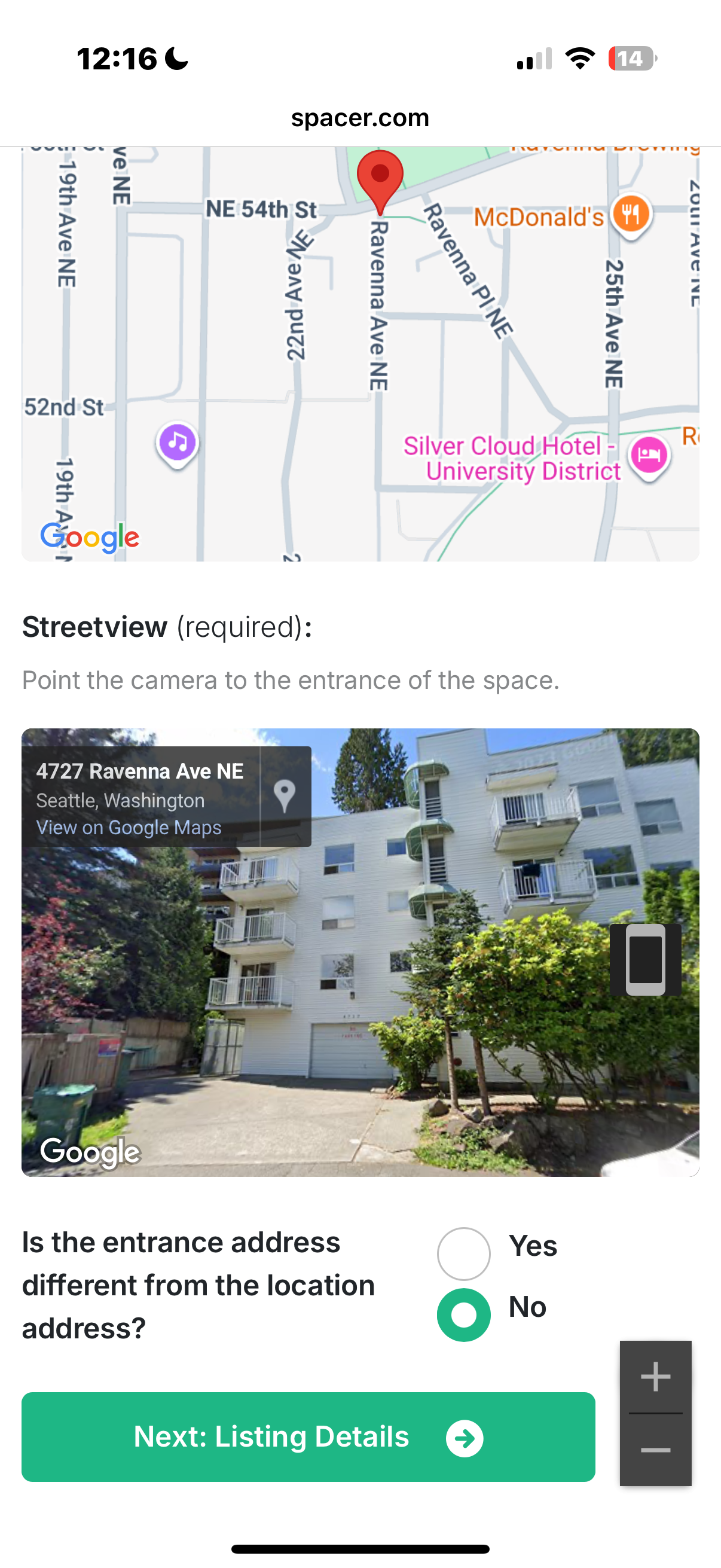
Task: Select the No radio option
Action: (464, 1314)
